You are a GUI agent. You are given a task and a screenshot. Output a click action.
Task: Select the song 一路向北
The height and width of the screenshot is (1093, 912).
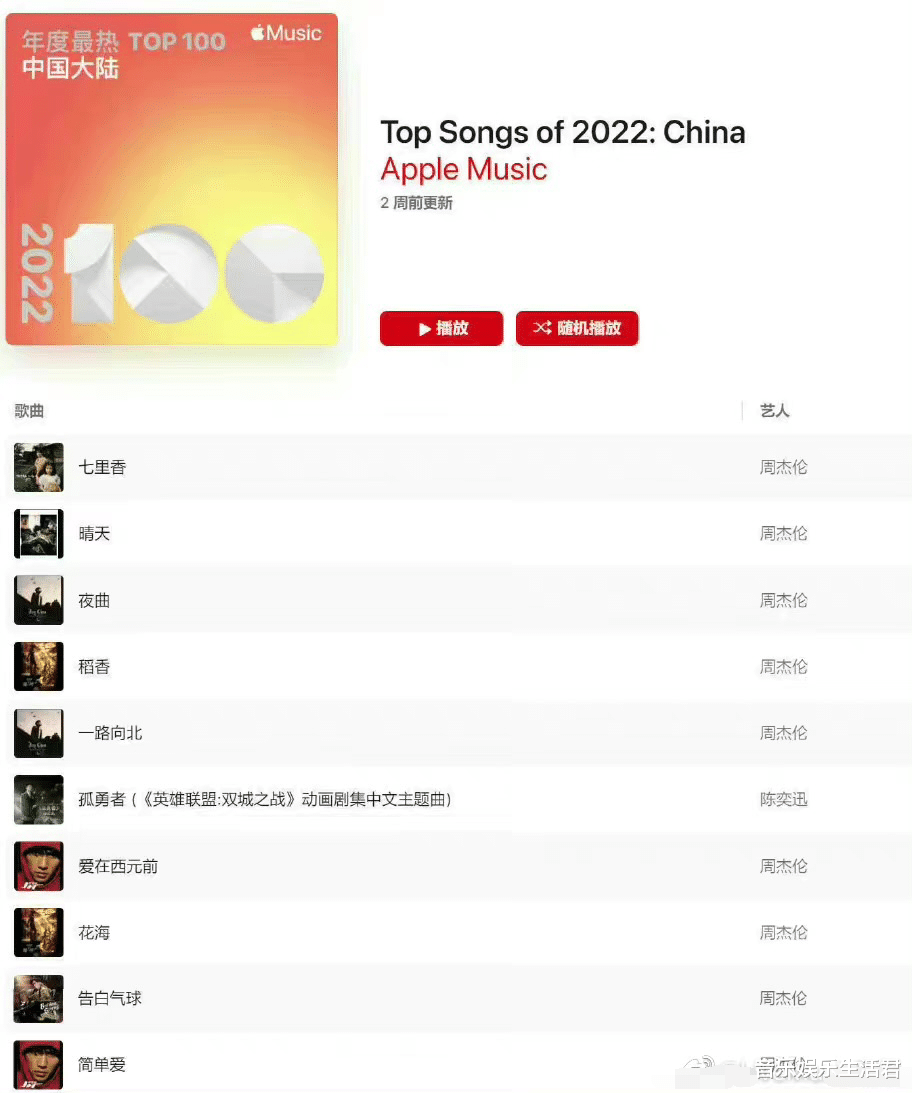coord(110,733)
